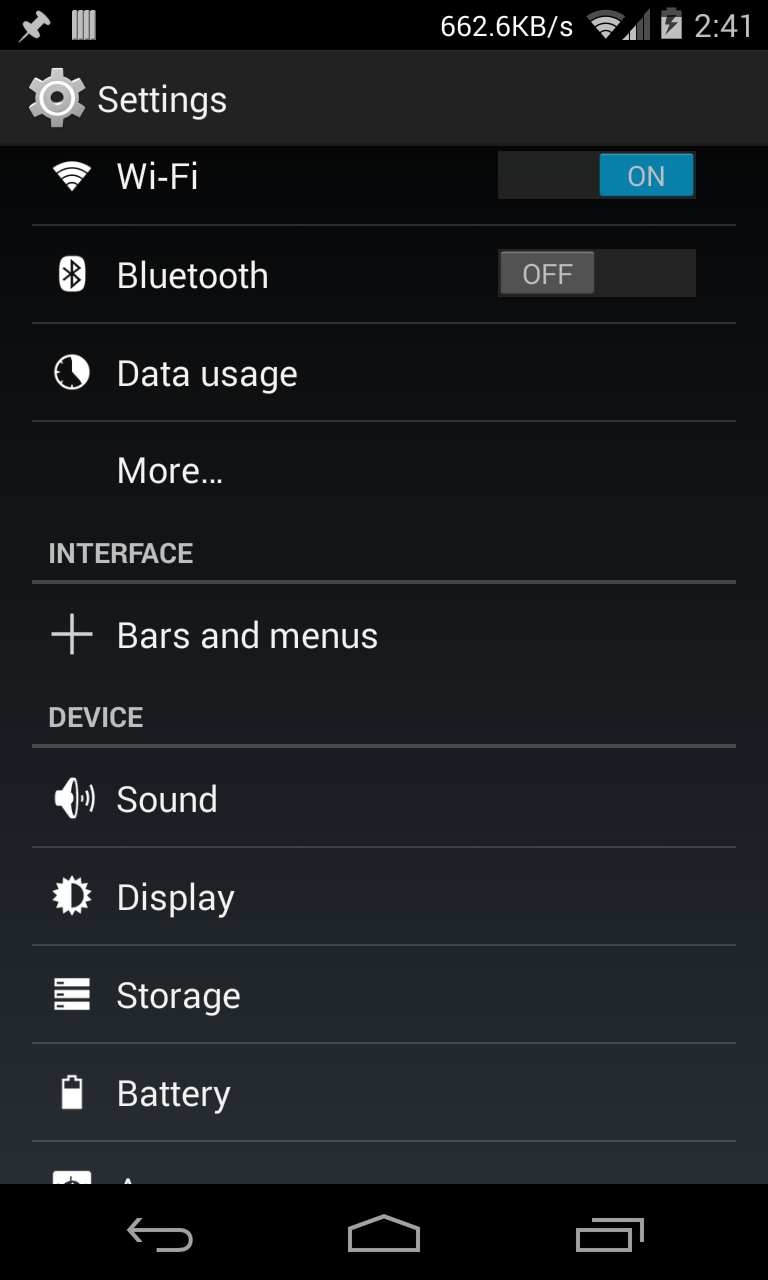
Task: Open Sound settings
Action: (384, 799)
